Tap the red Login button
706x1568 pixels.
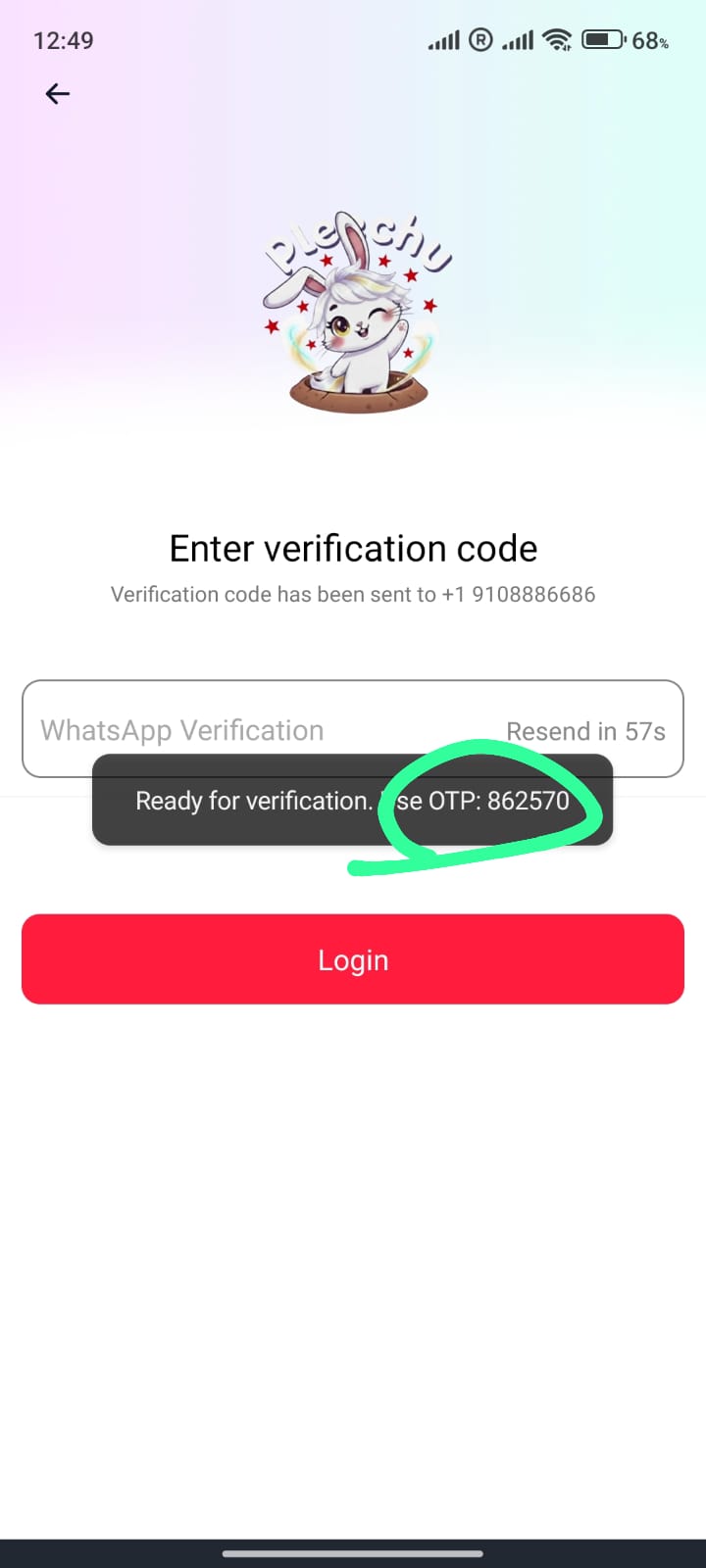pyautogui.click(x=353, y=959)
